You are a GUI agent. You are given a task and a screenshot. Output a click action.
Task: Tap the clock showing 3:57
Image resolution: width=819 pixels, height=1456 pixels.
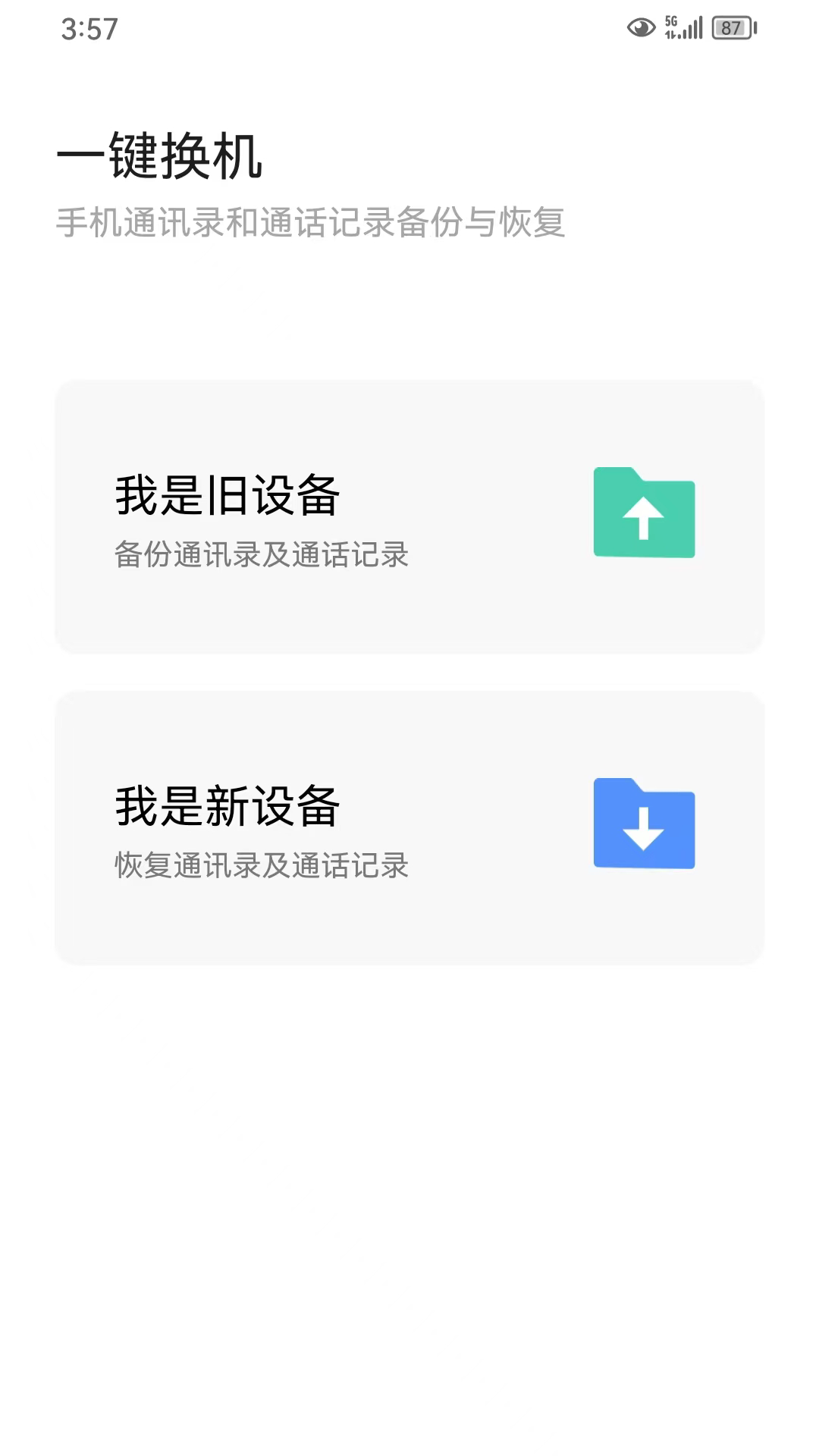tap(89, 29)
